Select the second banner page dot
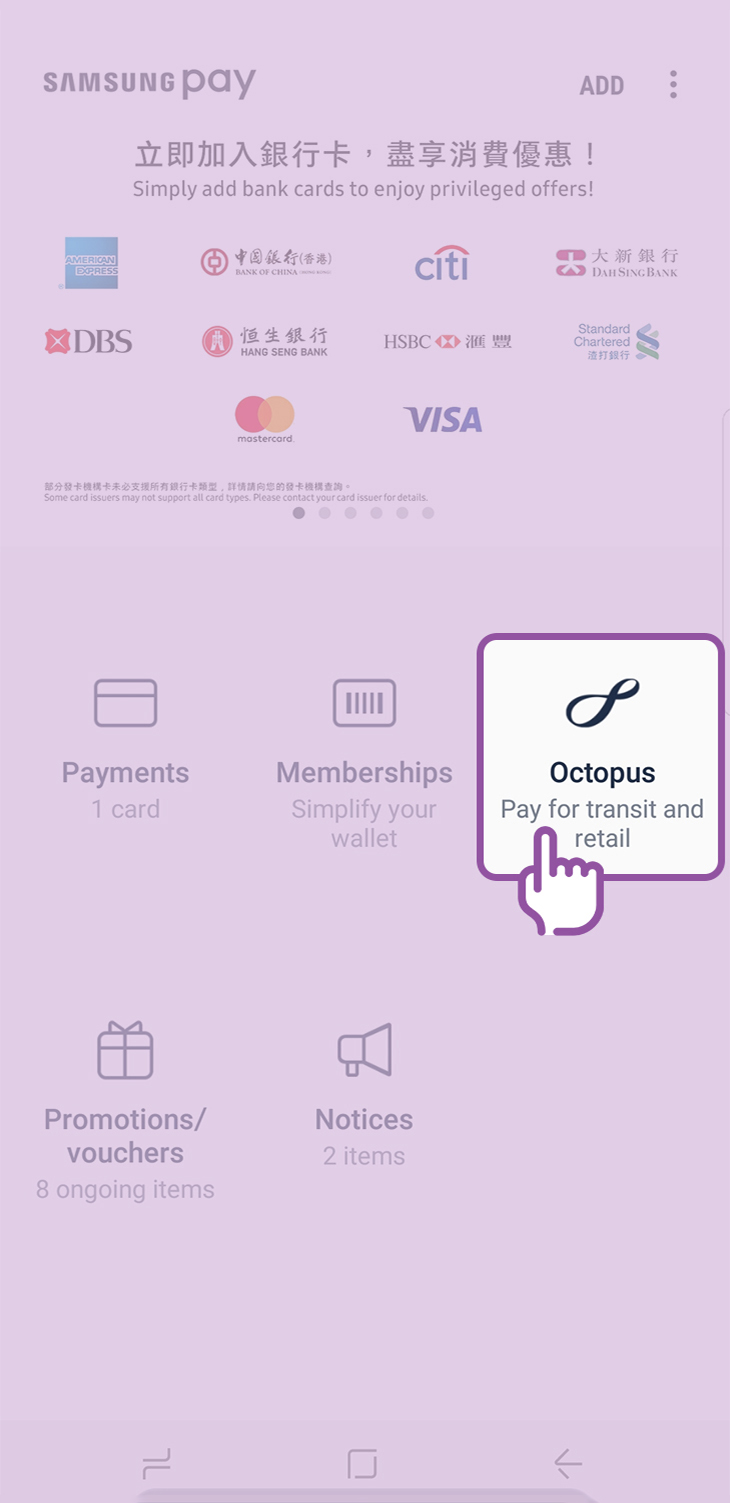730x1503 pixels. tap(325, 513)
